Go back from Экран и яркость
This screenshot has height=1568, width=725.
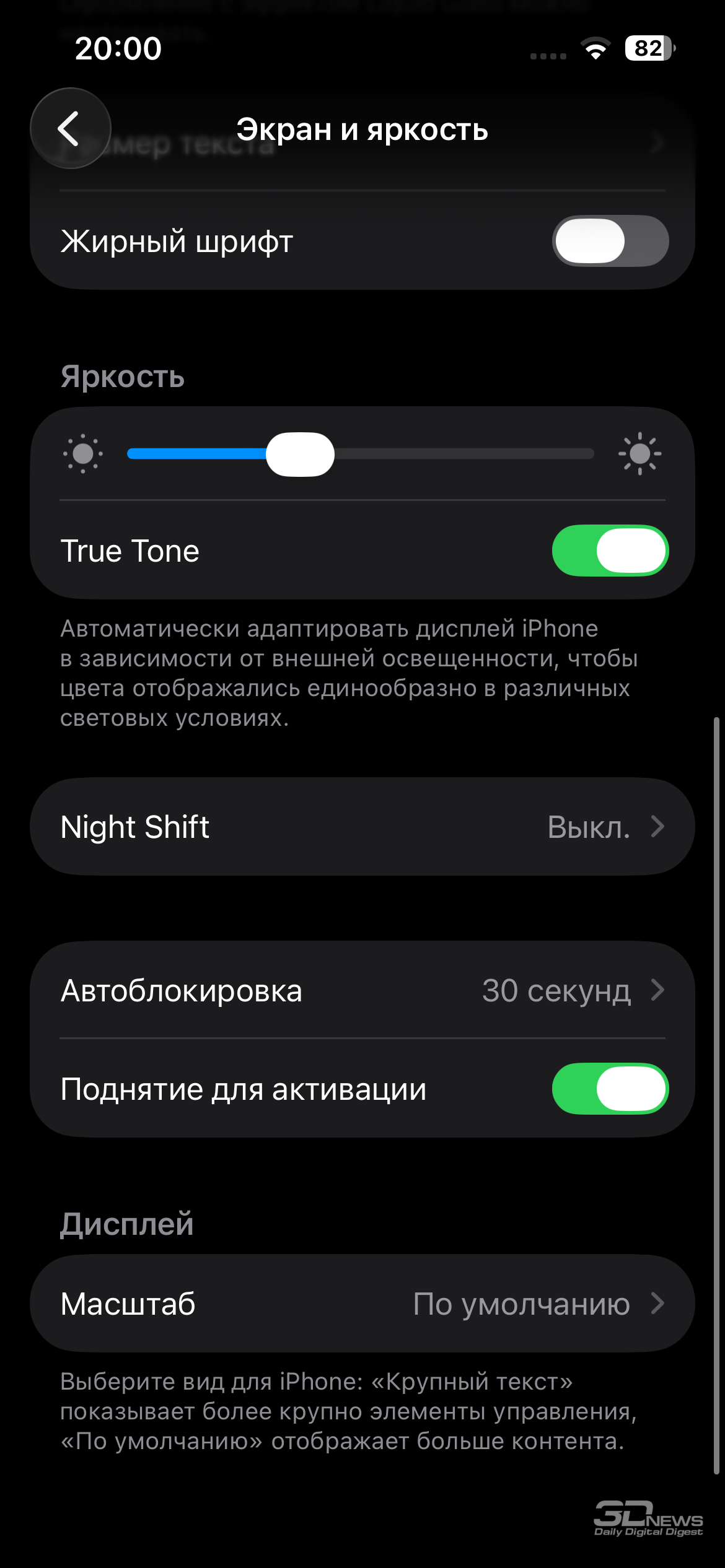[x=70, y=128]
